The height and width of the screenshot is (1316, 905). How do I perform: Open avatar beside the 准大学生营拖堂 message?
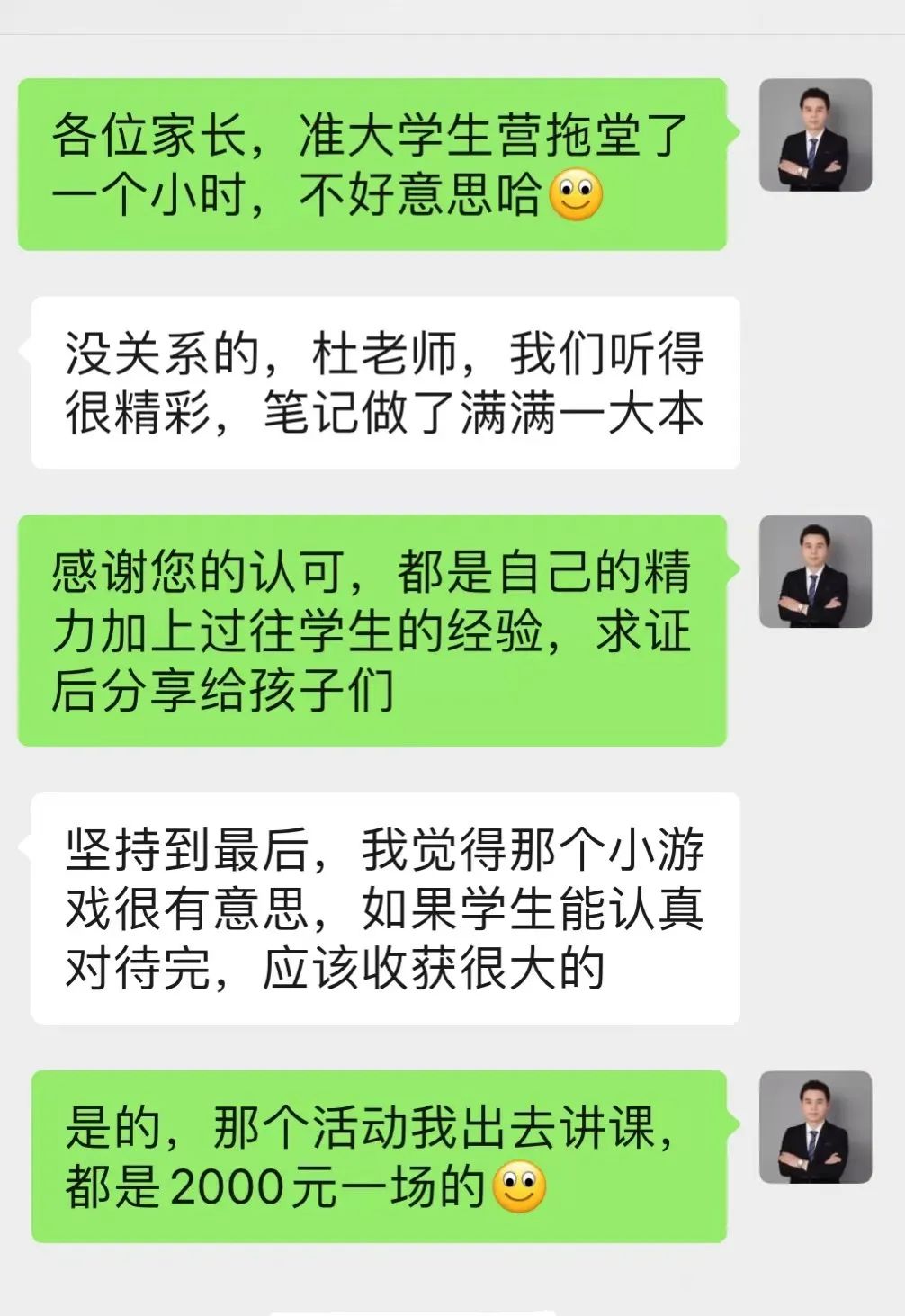coord(815,135)
